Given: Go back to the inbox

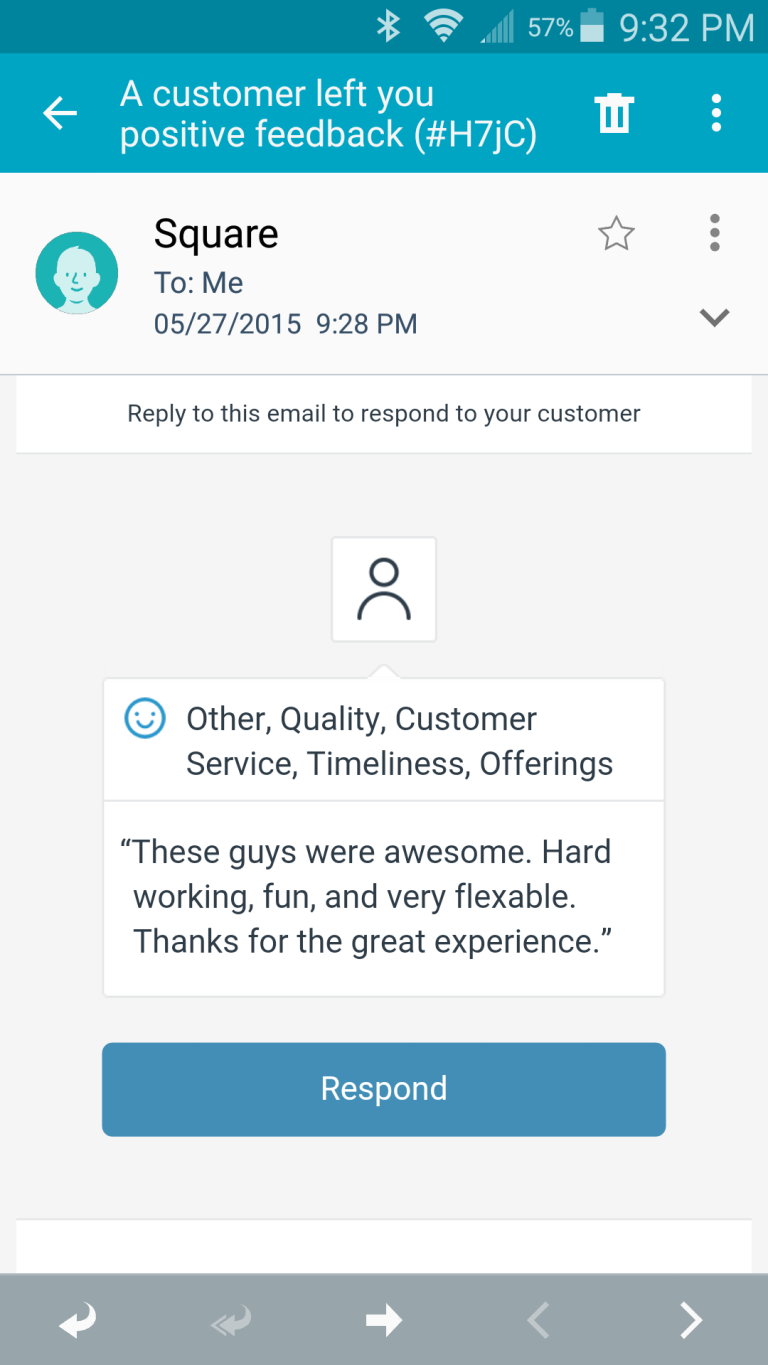Looking at the screenshot, I should pos(60,114).
